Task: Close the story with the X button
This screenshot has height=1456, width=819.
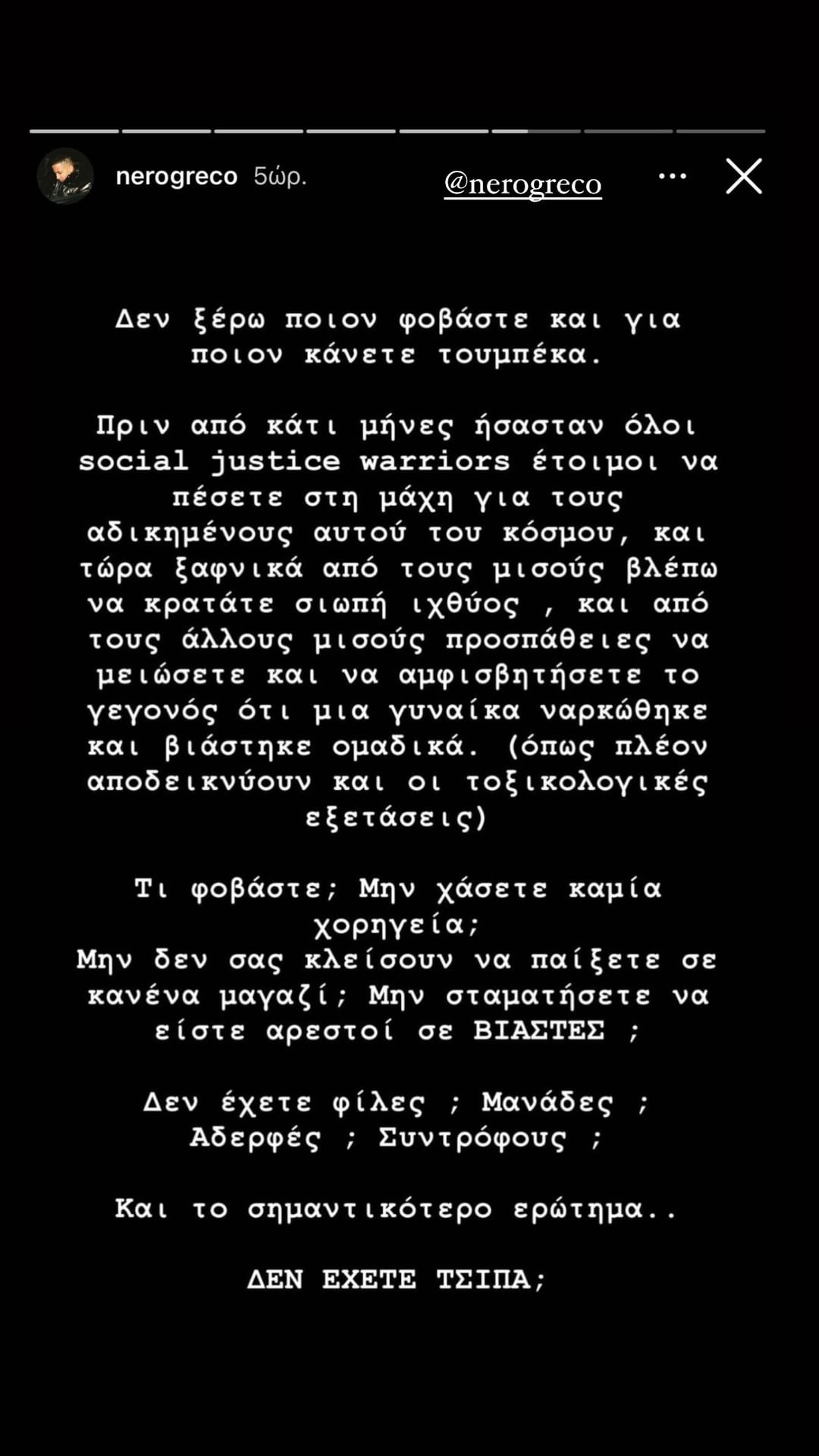Action: pos(743,177)
